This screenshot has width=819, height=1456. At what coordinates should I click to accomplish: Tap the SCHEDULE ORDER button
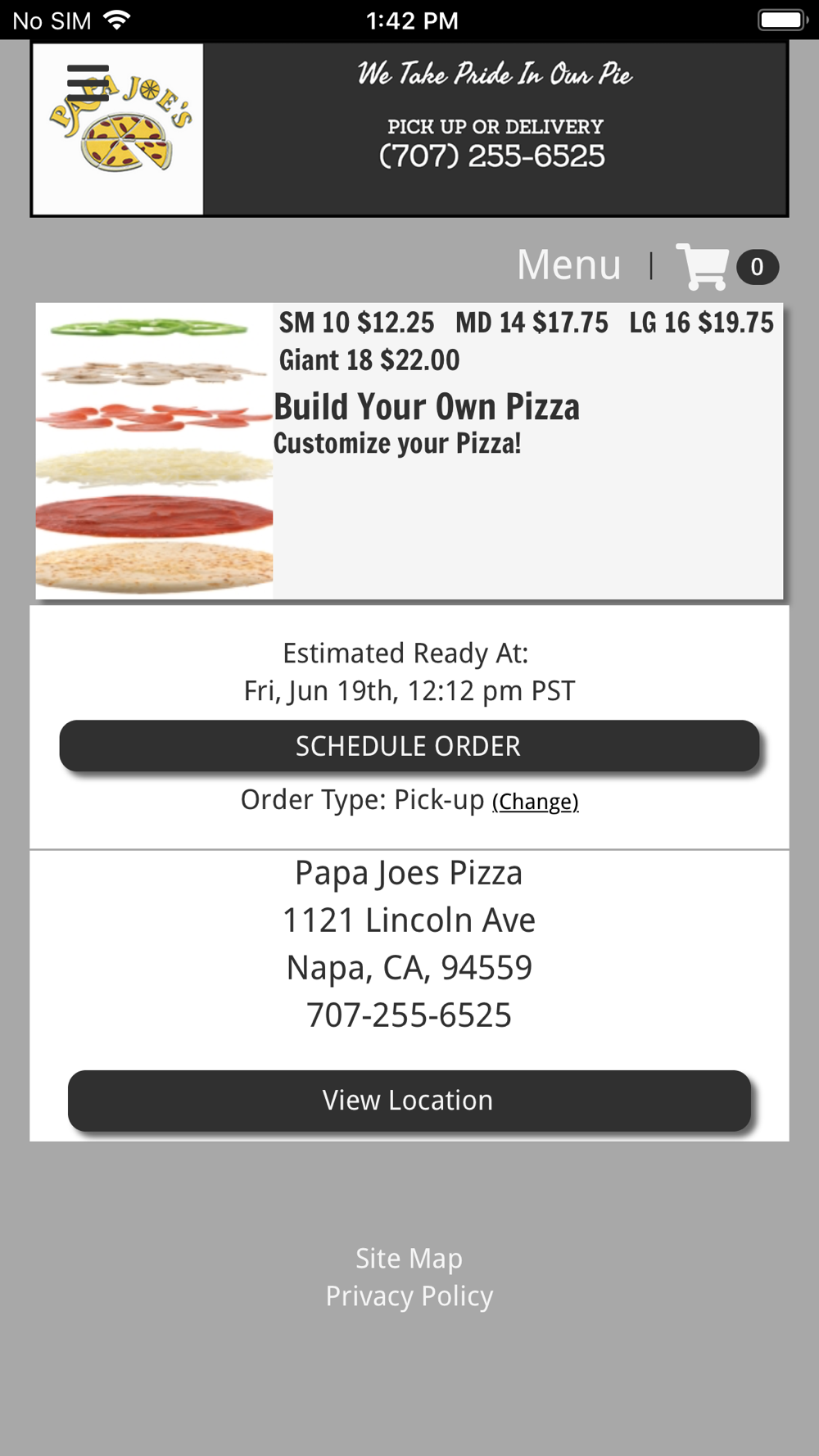(x=409, y=746)
